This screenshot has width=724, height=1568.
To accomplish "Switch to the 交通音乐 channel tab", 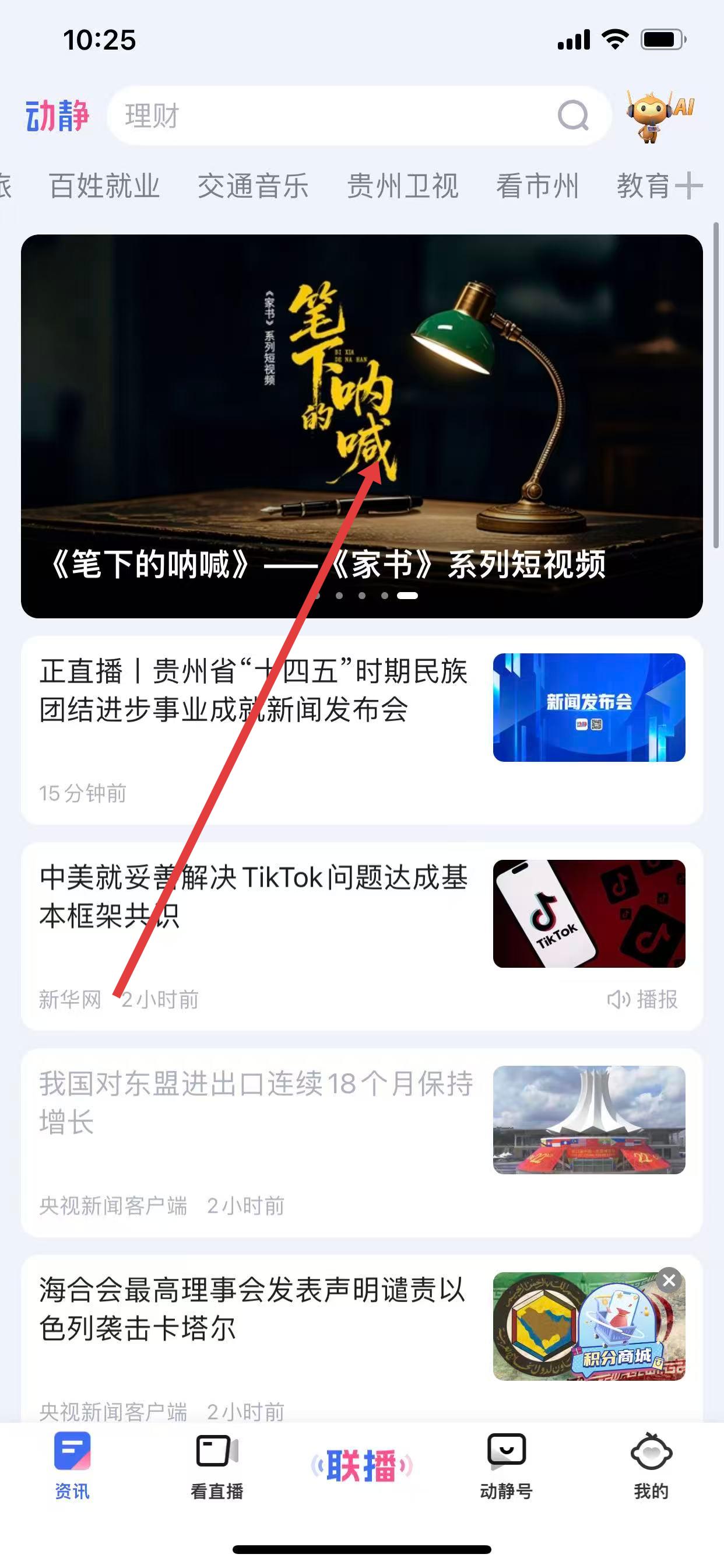I will pos(253,185).
